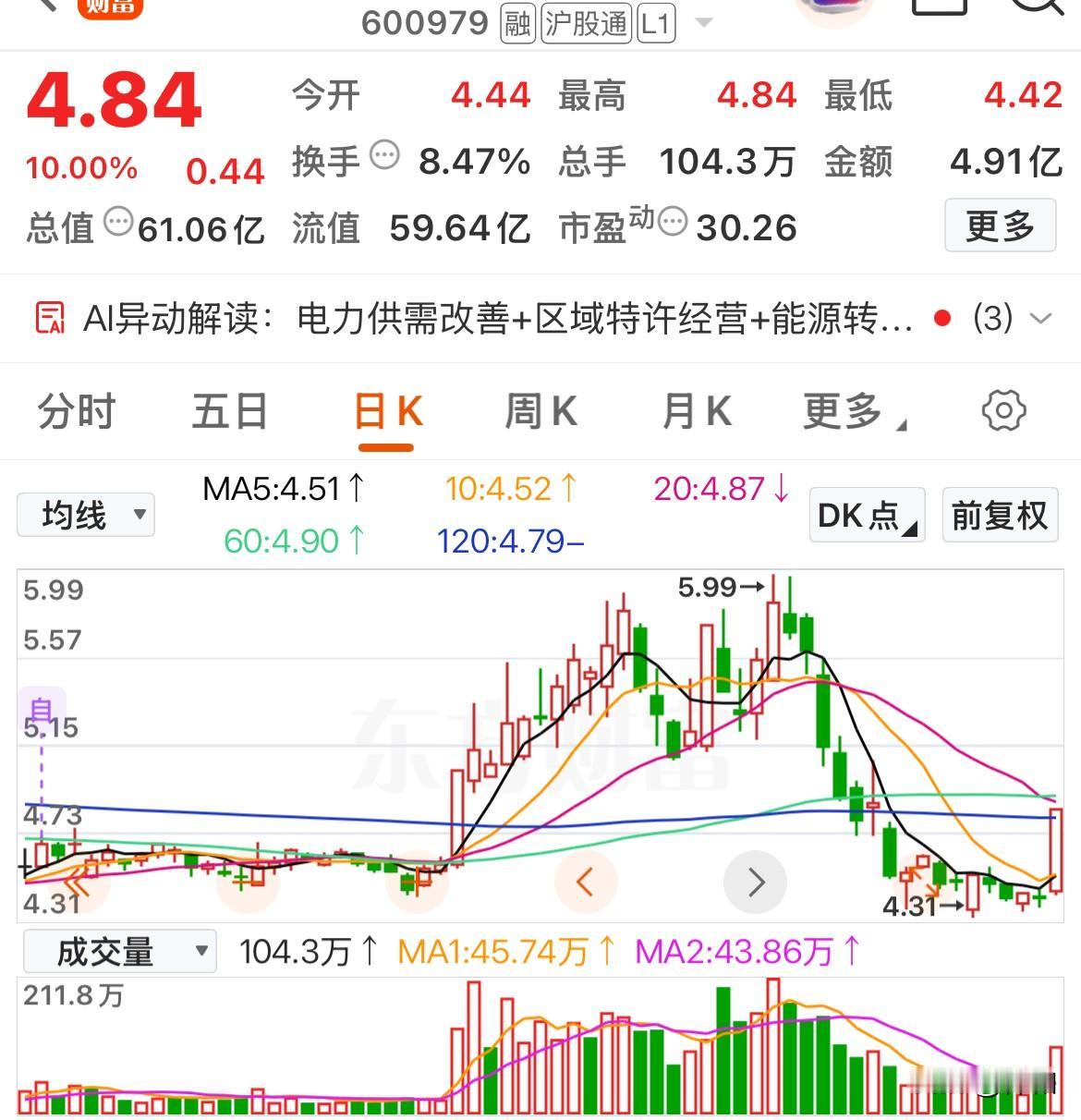The image size is (1081, 1120).
Task: Tap the 更多 button in the quote panel
Action: (x=999, y=225)
